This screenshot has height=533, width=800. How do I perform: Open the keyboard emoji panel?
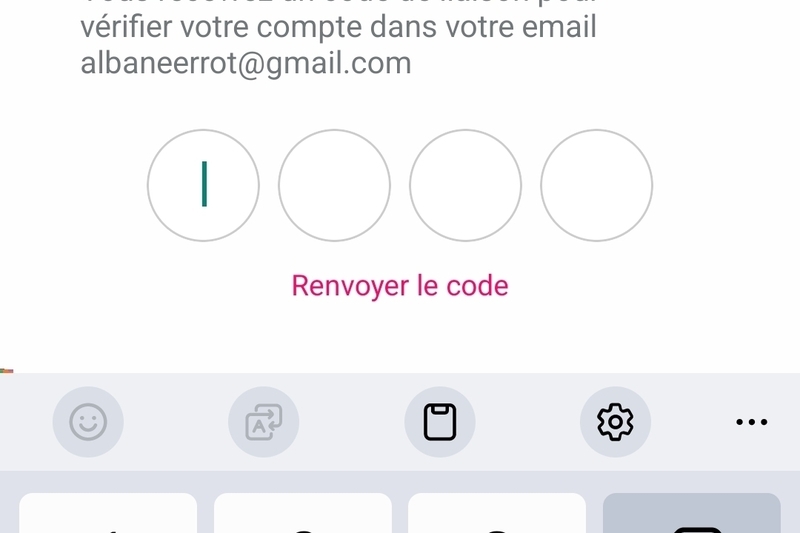pos(88,422)
